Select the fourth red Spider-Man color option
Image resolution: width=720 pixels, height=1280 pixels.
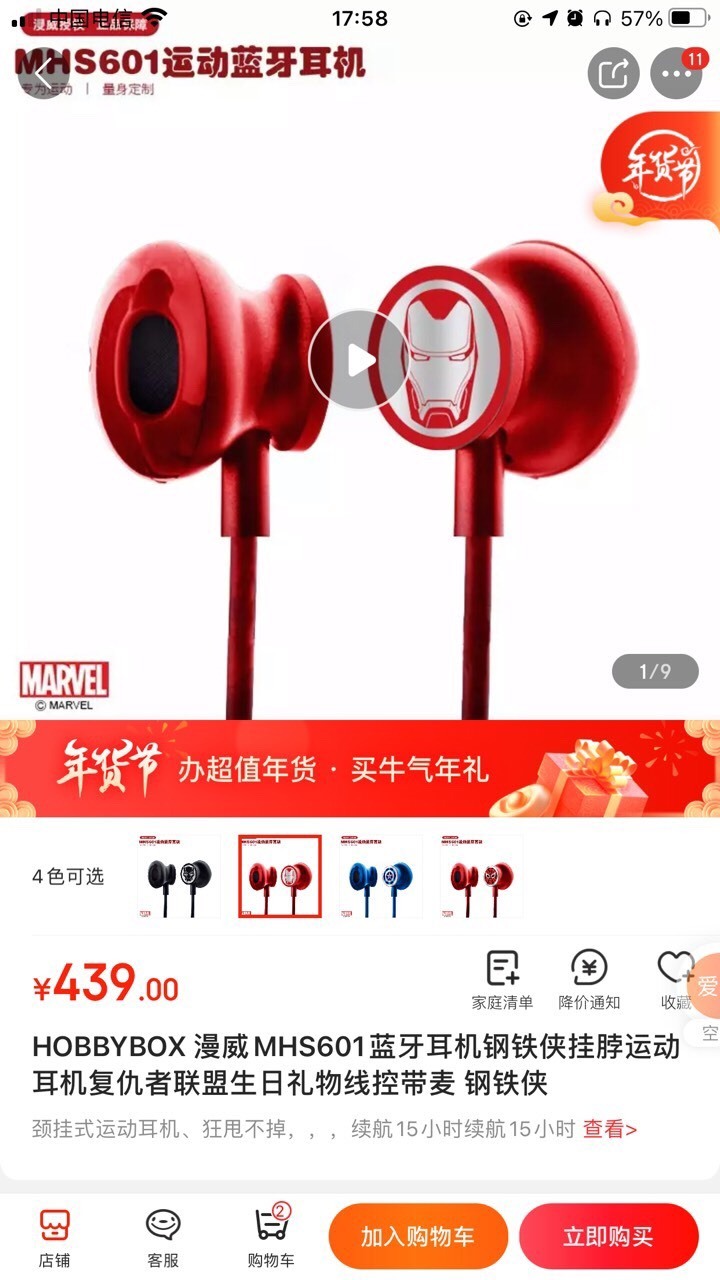[481, 876]
